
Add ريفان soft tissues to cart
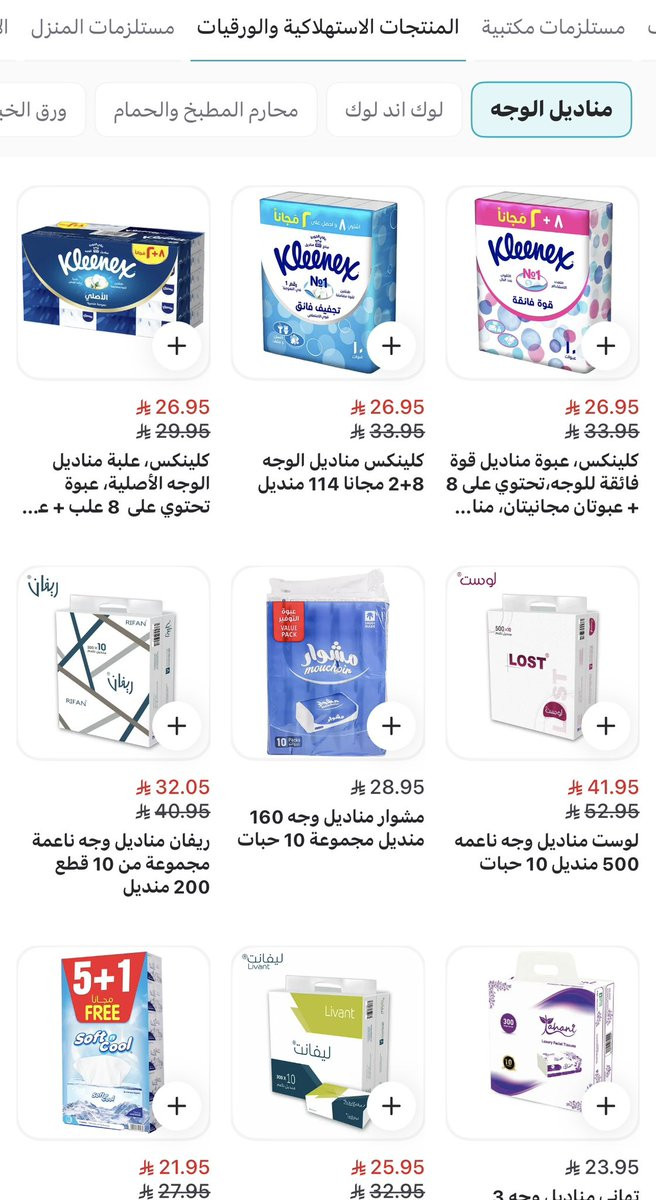click(x=177, y=726)
